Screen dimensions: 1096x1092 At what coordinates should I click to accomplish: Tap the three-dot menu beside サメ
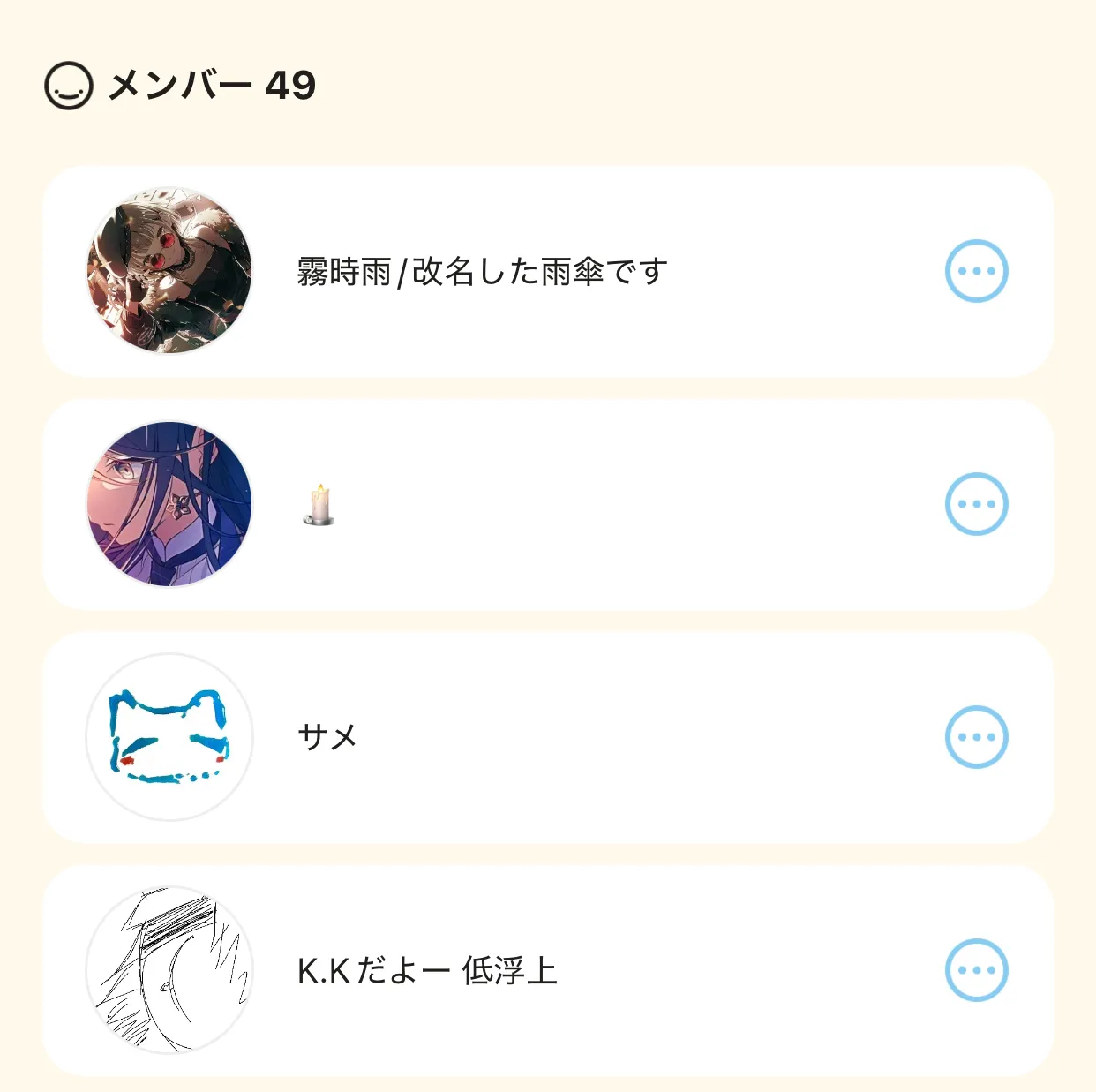tap(976, 737)
